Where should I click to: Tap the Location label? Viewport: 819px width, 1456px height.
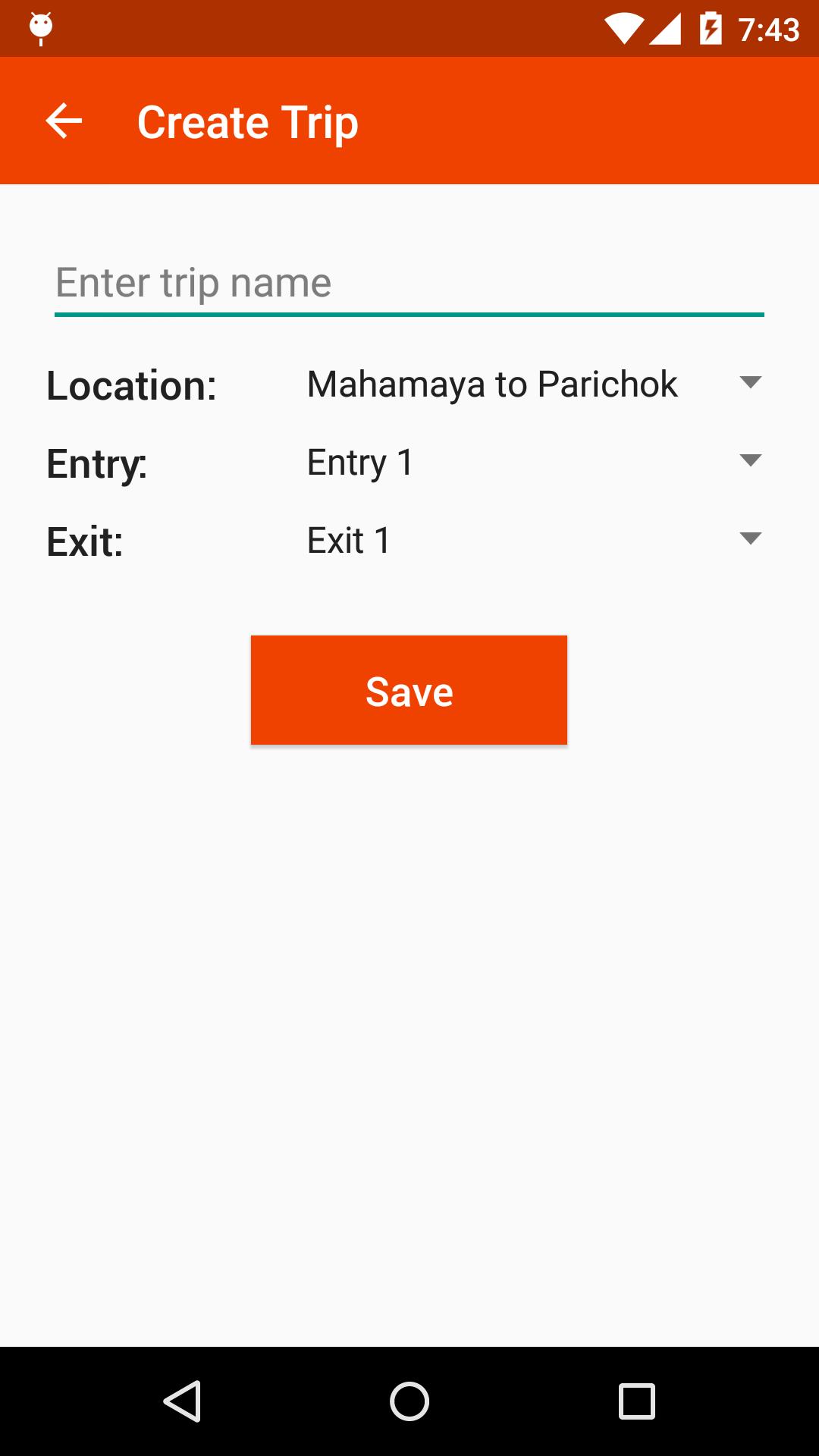[x=130, y=386]
